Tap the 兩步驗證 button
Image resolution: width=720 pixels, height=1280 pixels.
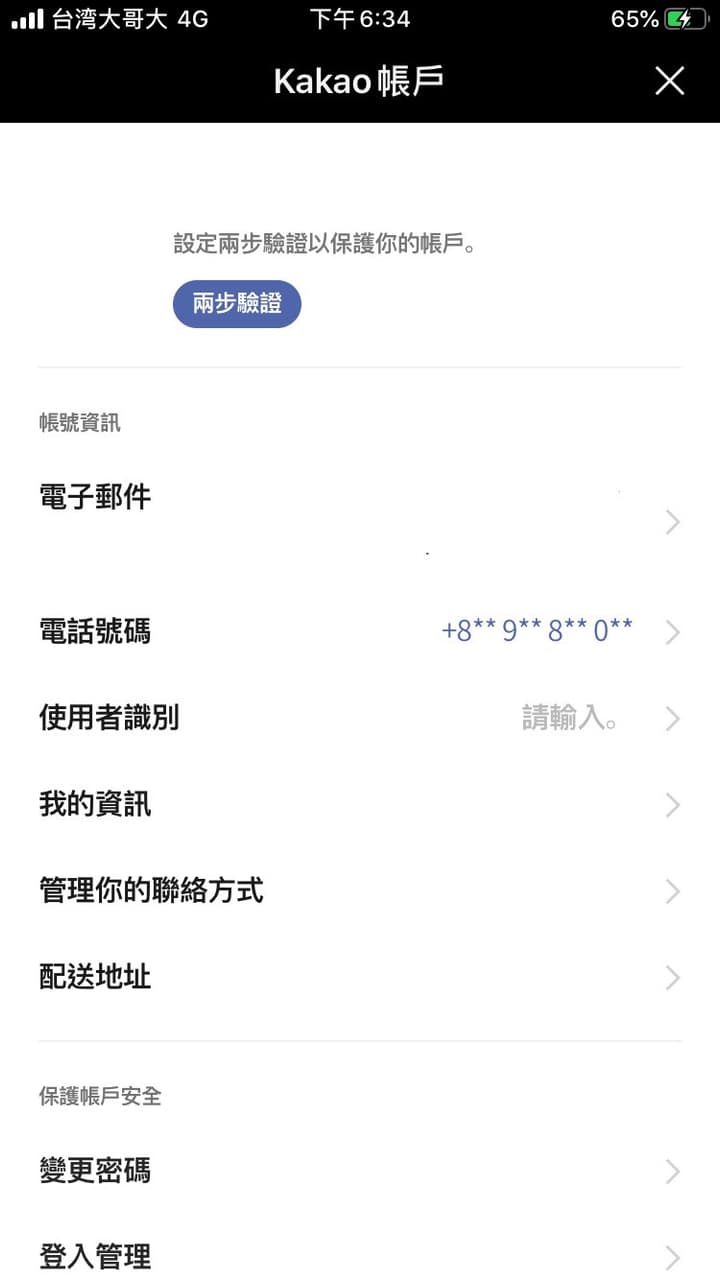[237, 304]
